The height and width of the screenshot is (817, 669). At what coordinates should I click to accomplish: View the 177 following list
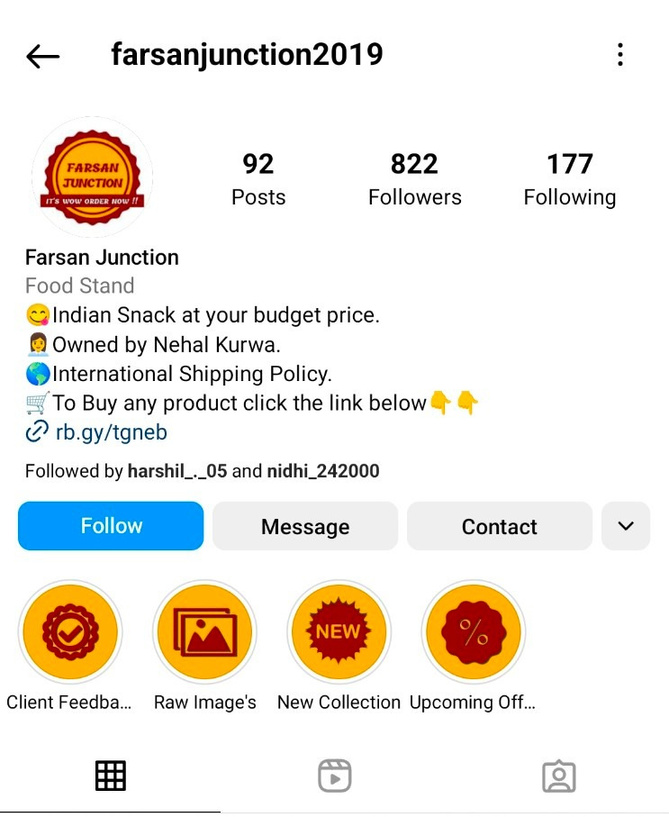click(569, 179)
